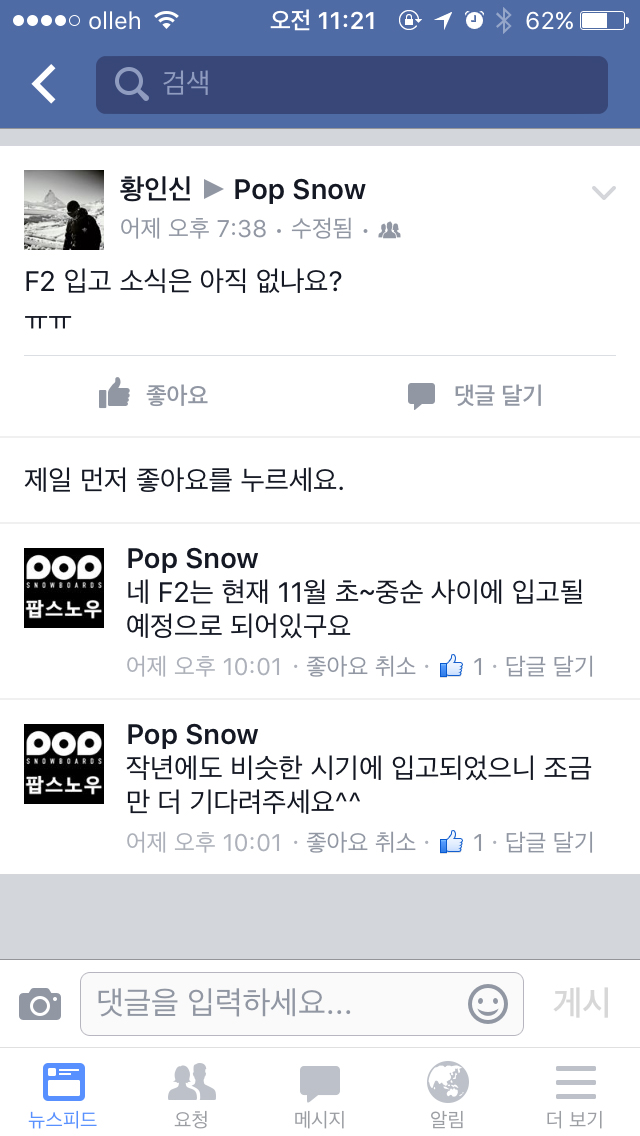Open the emoji sticker picker
The width and height of the screenshot is (640, 1136).
[488, 1003]
